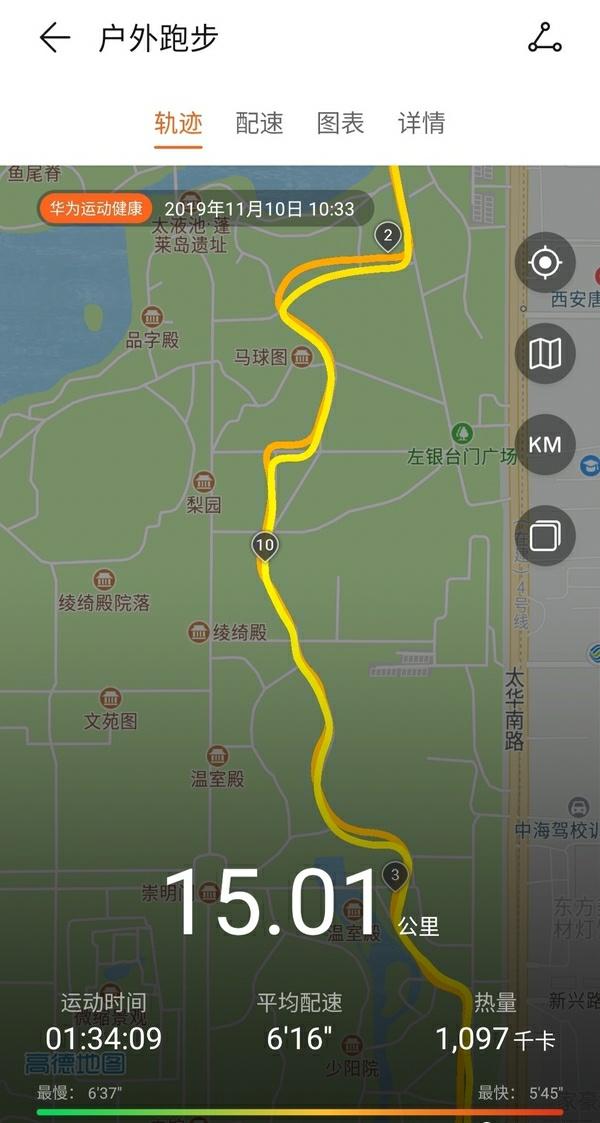600x1123 pixels.
Task: Go back from 户外跑步 screen
Action: 54,38
